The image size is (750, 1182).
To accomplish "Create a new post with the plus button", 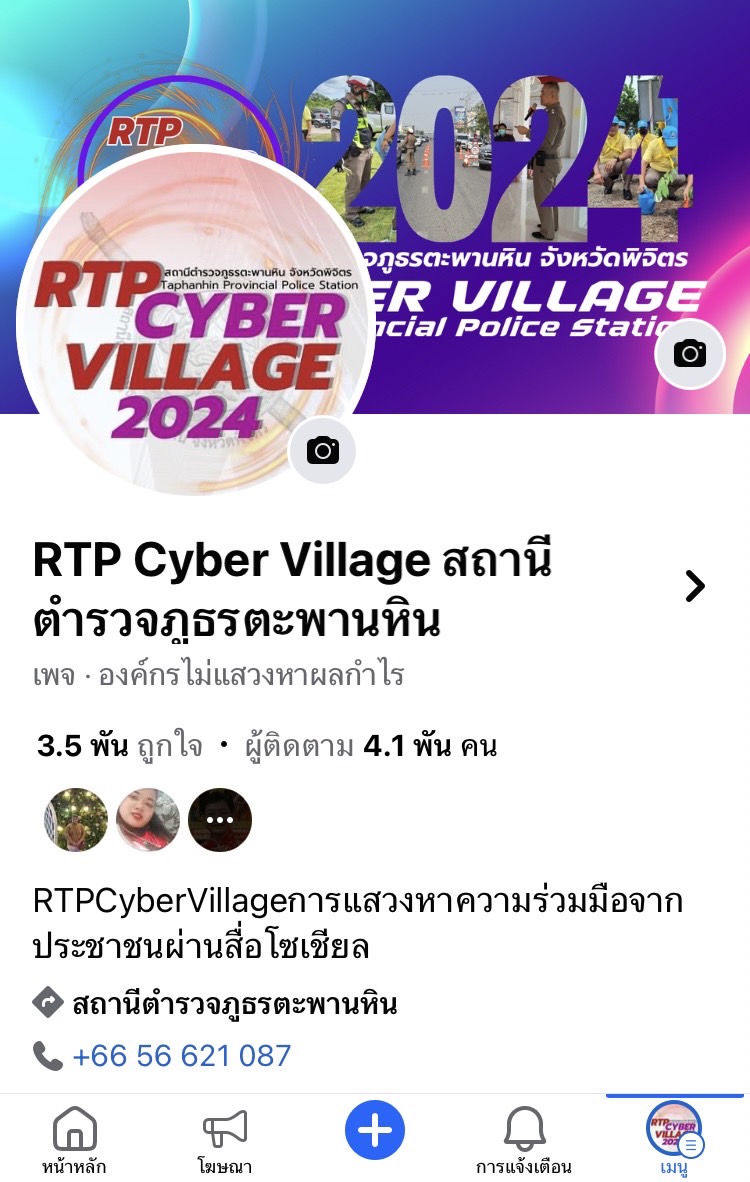I will coord(375,1131).
